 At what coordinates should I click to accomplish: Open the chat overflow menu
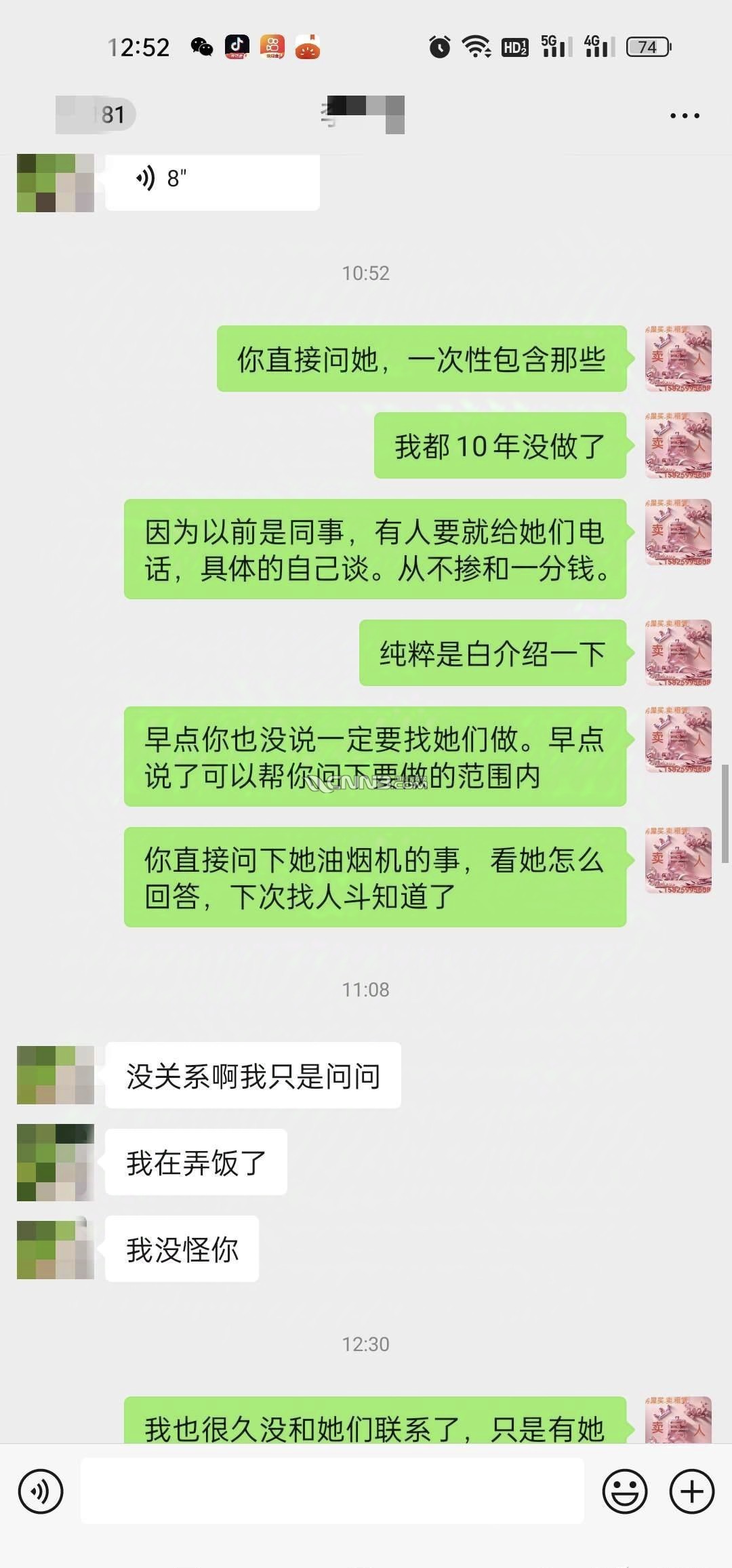(x=685, y=116)
